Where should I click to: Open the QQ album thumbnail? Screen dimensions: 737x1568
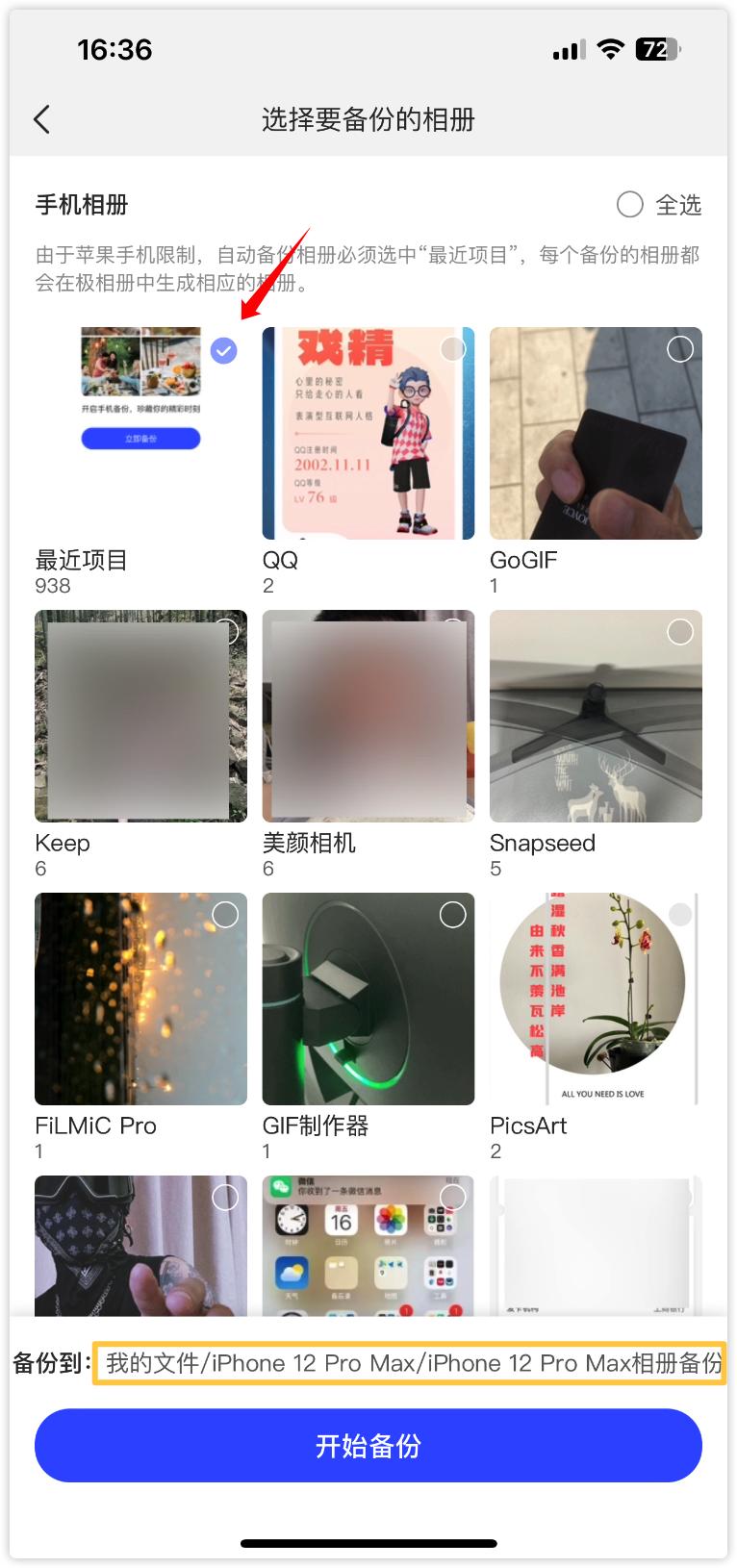(368, 433)
